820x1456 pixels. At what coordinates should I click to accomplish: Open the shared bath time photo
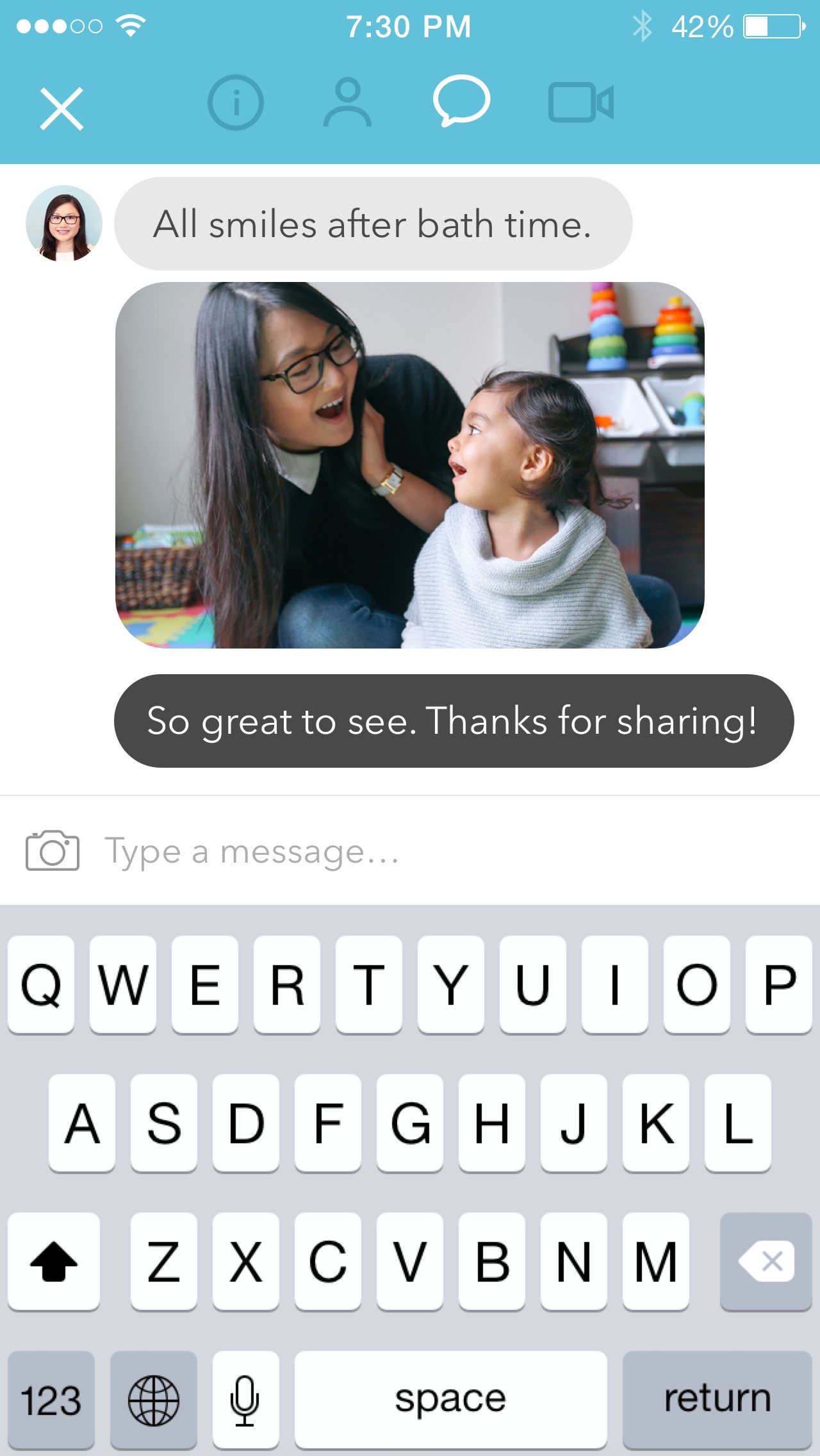click(410, 465)
